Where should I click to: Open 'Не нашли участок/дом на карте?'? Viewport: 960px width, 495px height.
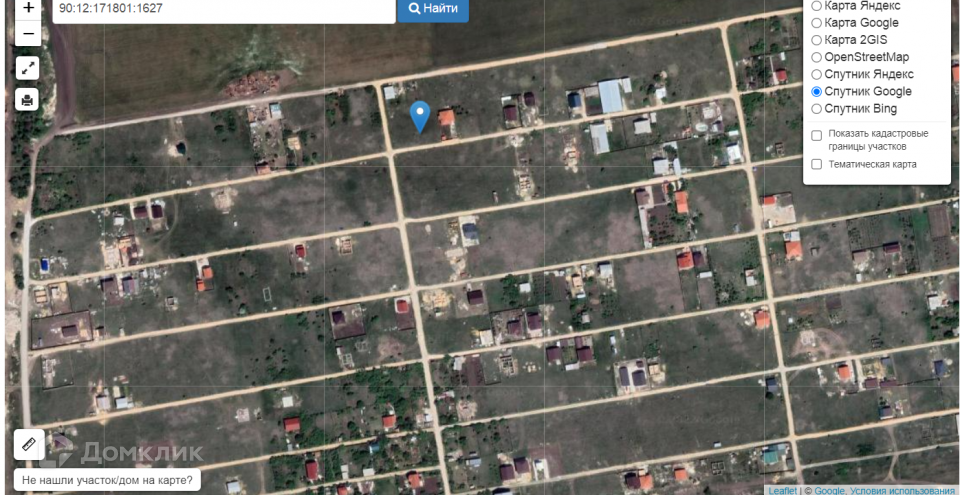108,480
